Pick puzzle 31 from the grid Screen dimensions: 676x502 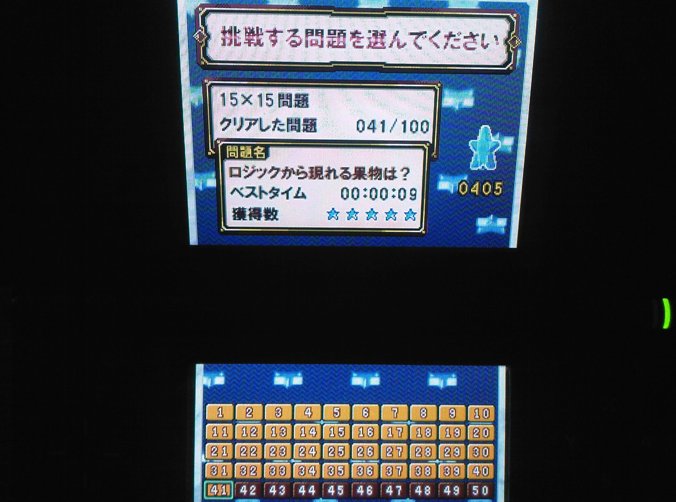coord(221,471)
